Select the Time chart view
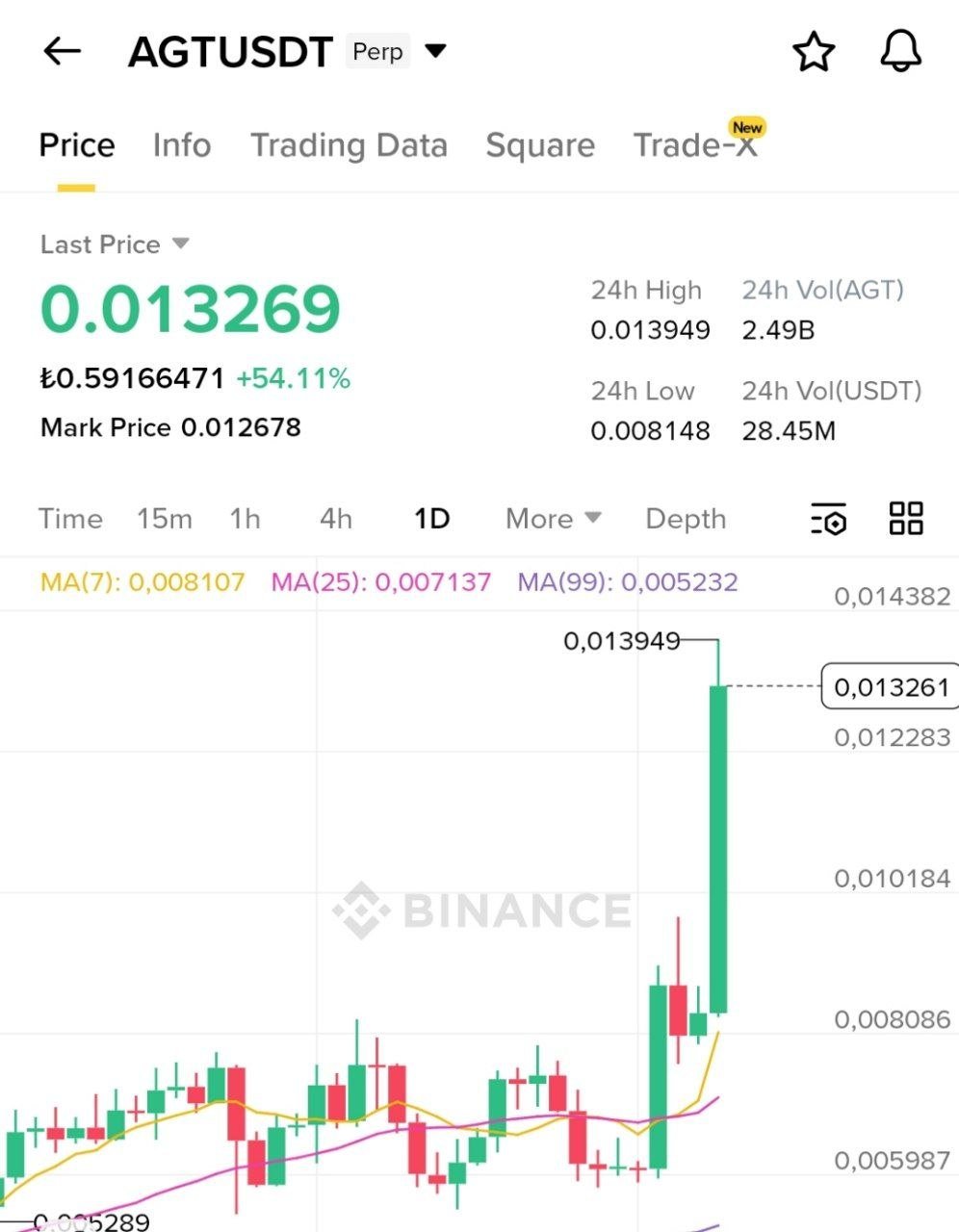Image resolution: width=959 pixels, height=1232 pixels. click(x=70, y=519)
